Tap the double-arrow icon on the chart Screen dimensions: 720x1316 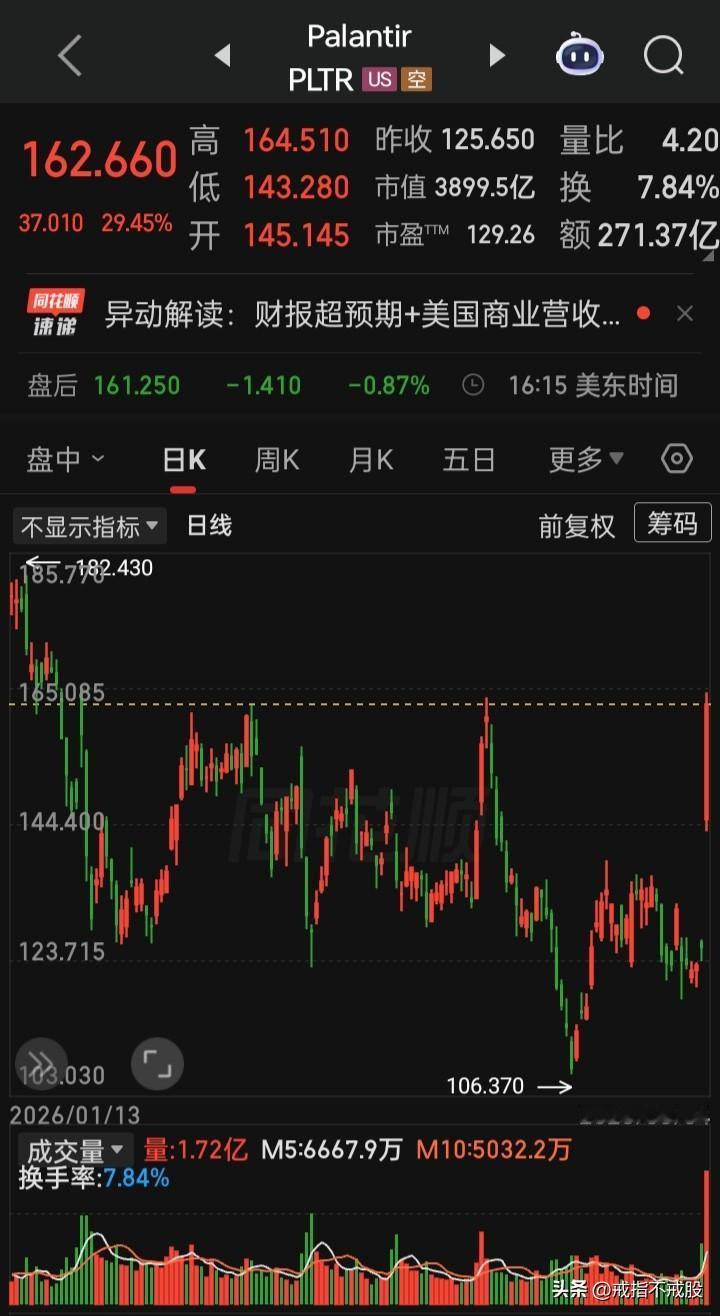coord(41,1063)
